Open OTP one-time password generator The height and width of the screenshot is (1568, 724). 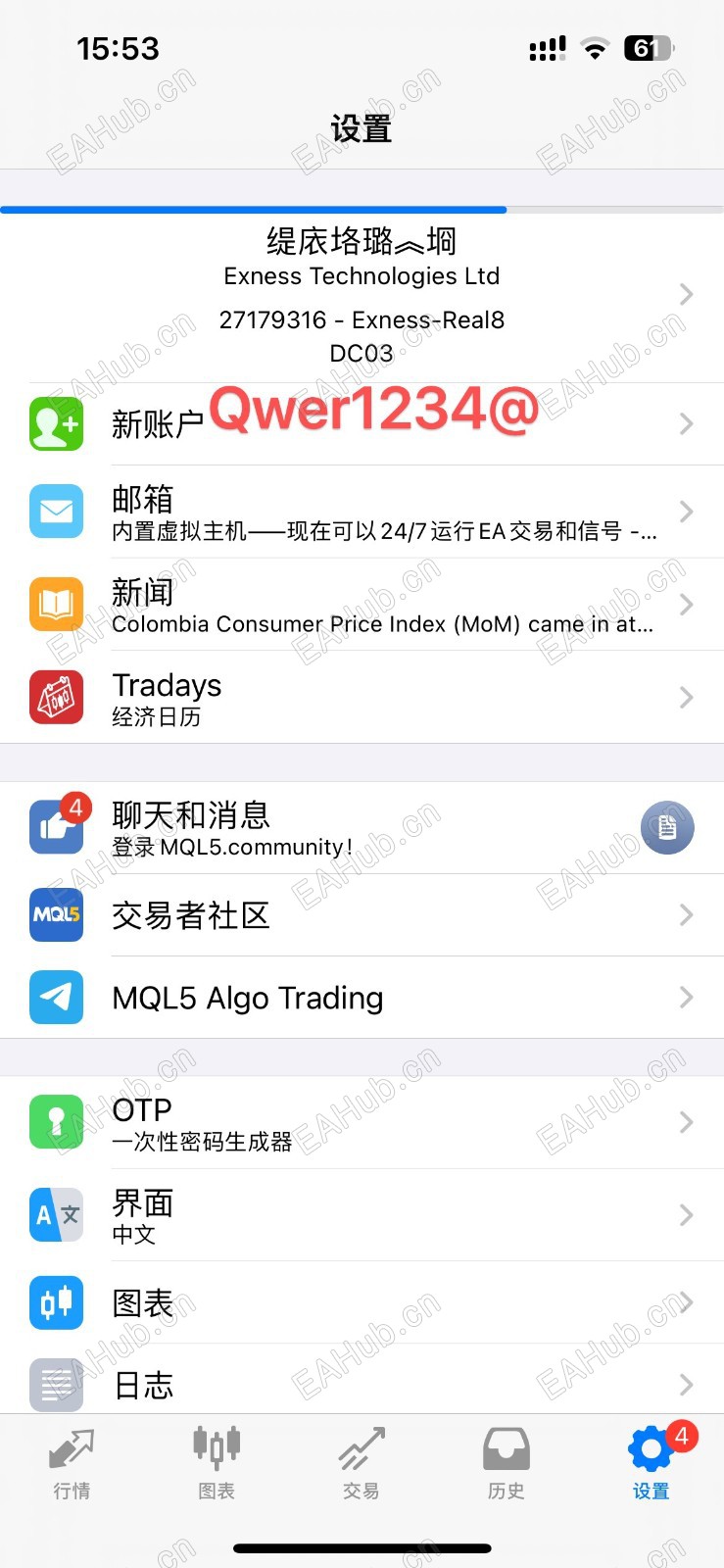click(x=362, y=1122)
